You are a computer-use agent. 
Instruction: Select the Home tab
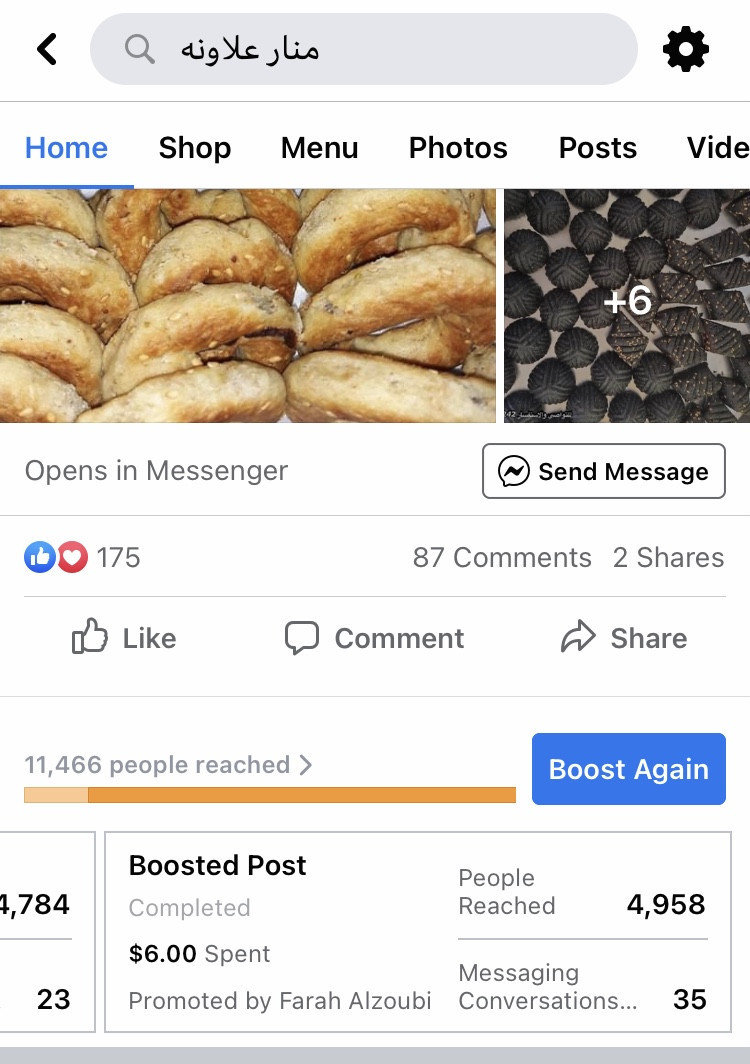[x=66, y=148]
